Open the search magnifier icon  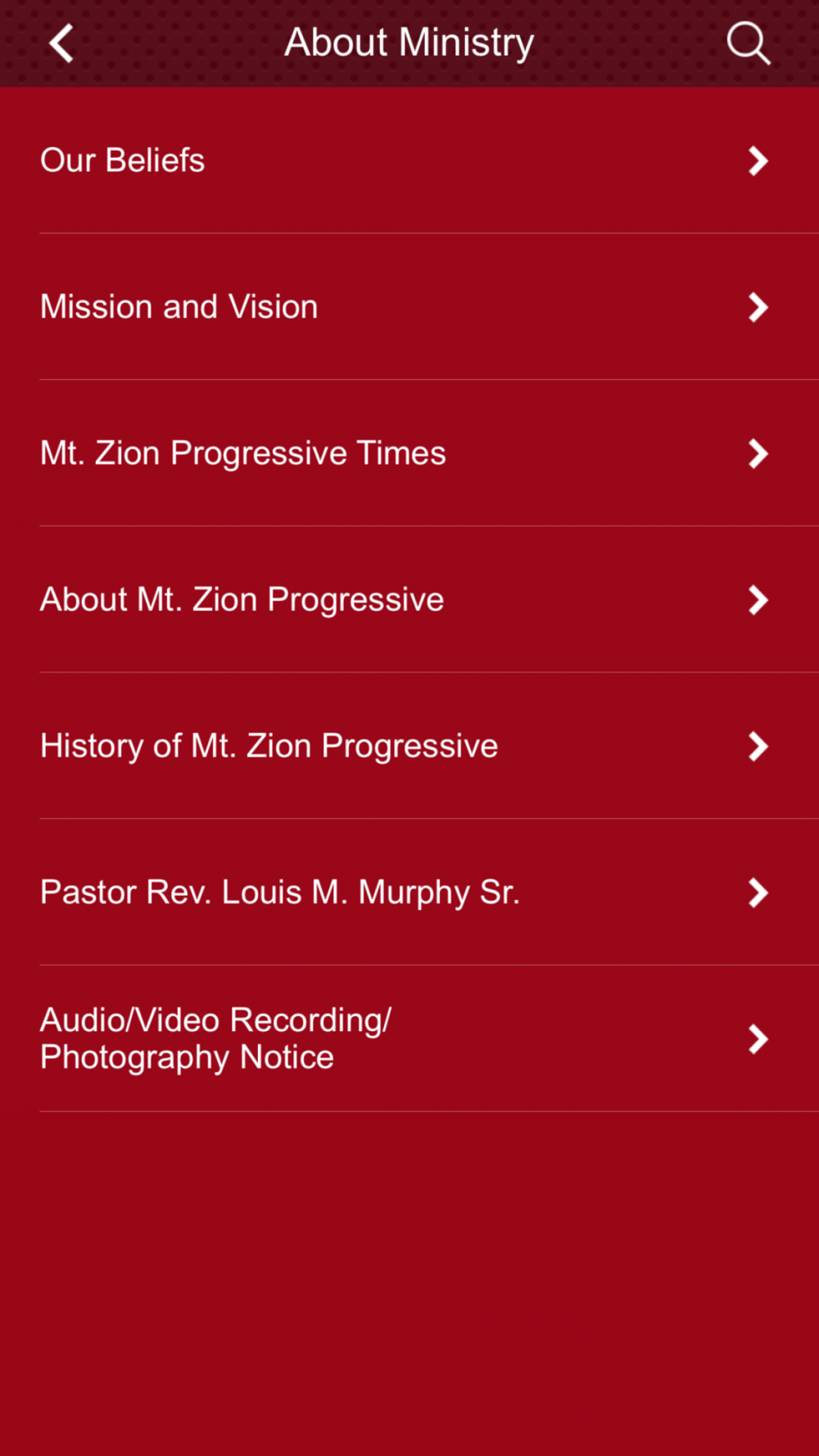[749, 43]
